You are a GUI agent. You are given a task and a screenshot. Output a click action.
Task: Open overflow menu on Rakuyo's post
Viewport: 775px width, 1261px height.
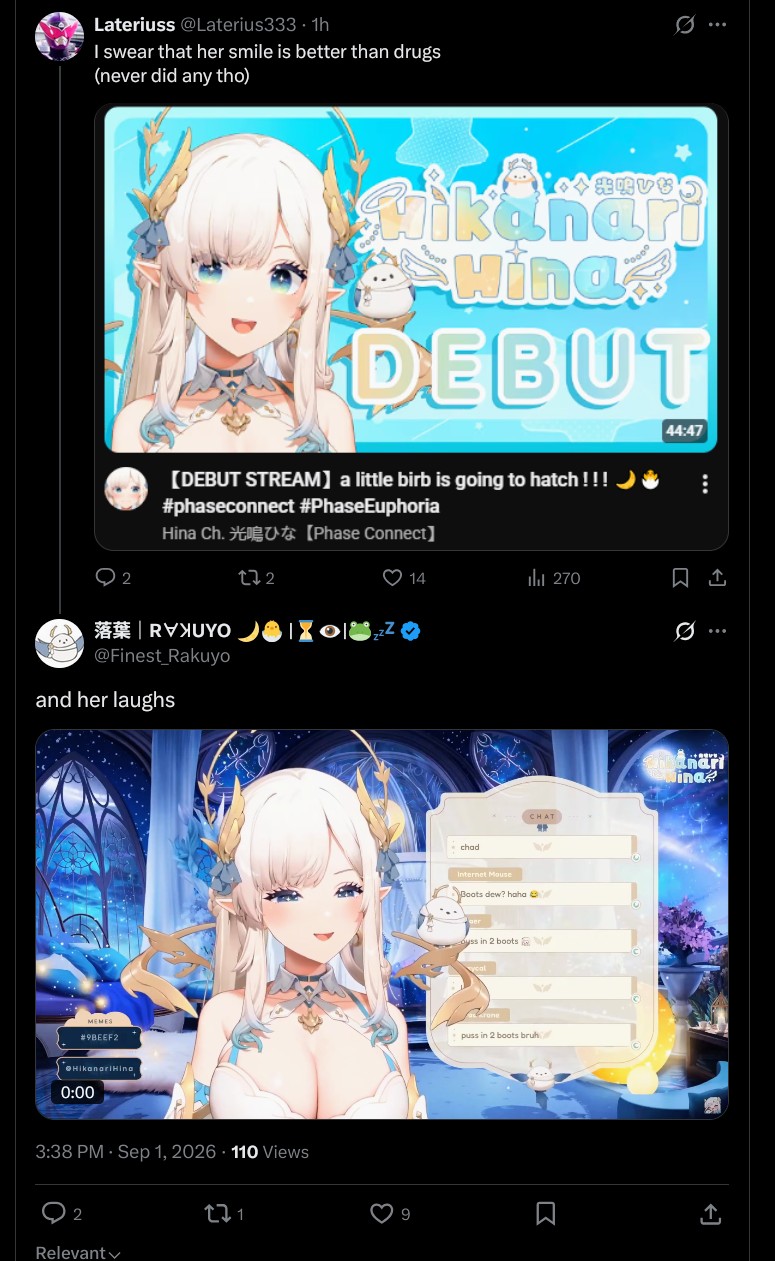[x=717, y=631]
